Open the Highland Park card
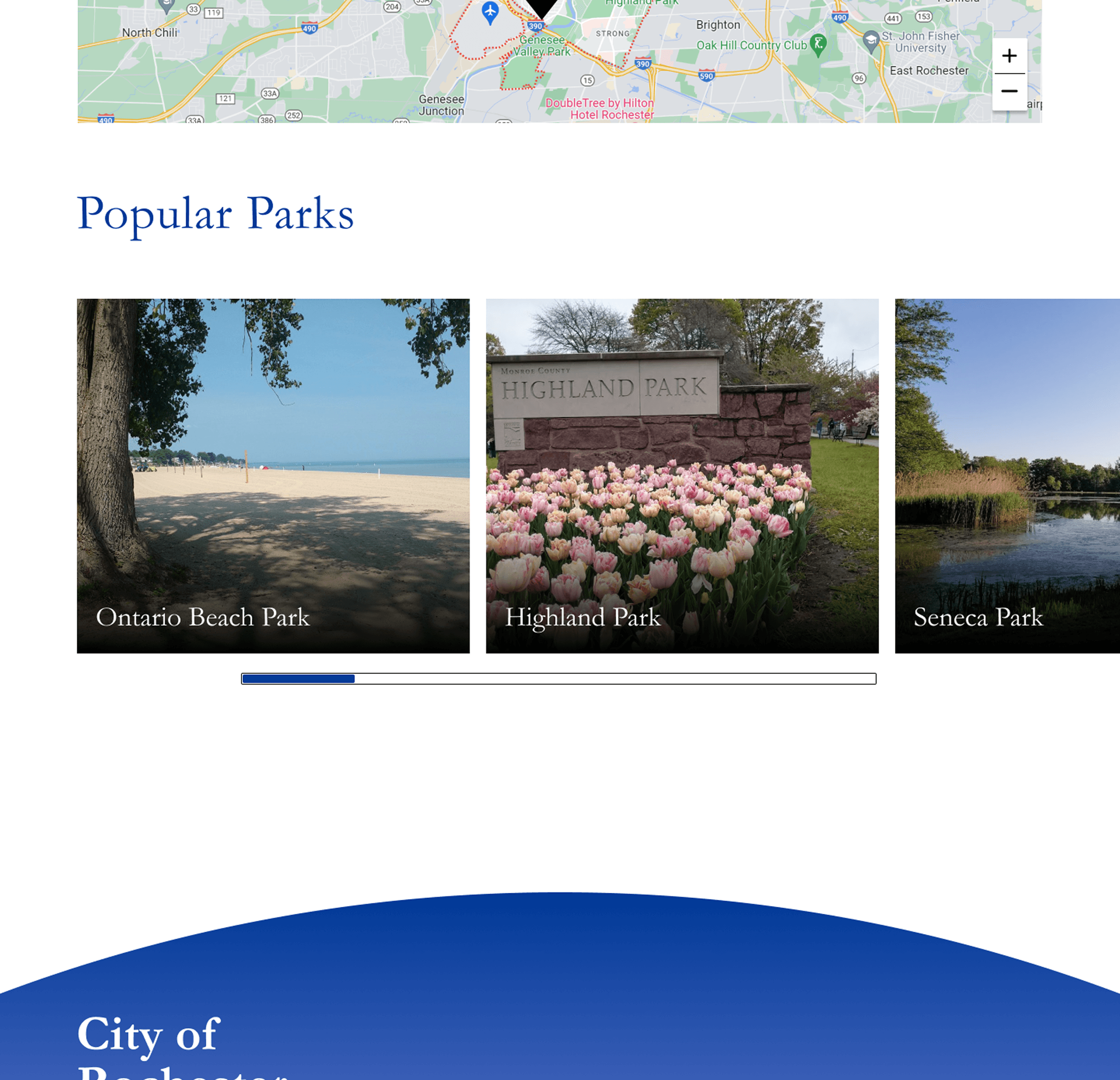Screen dimensions: 1120x1080 (x=682, y=475)
